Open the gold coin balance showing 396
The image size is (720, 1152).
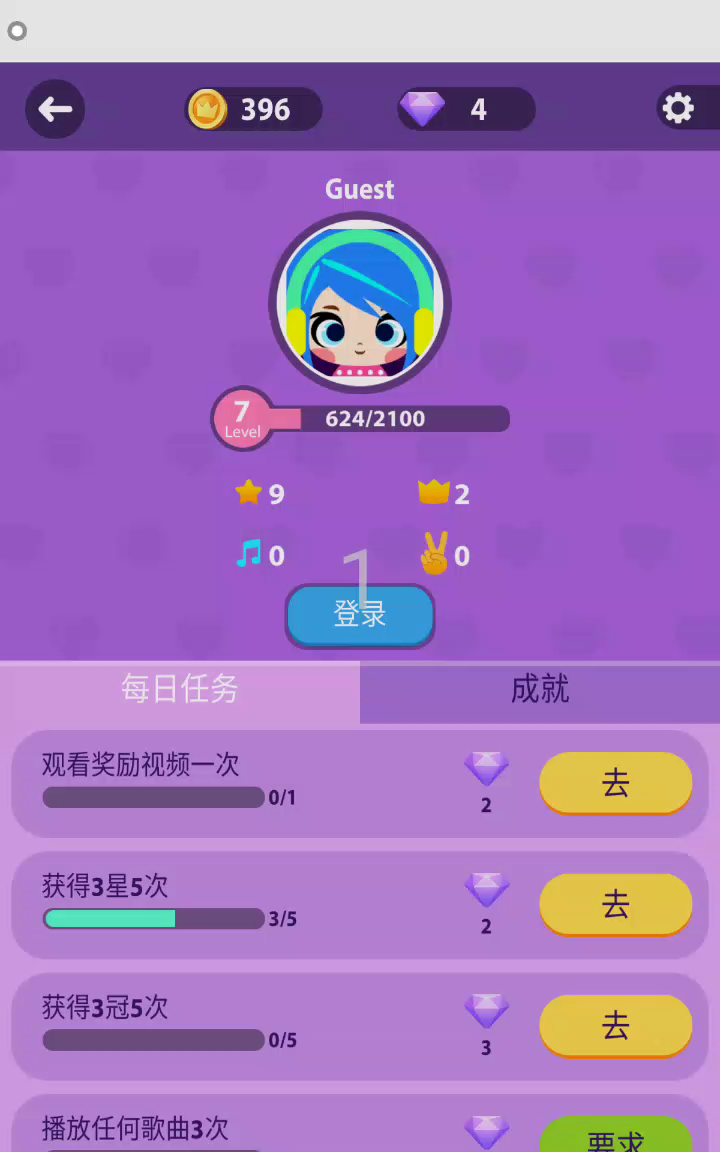254,109
